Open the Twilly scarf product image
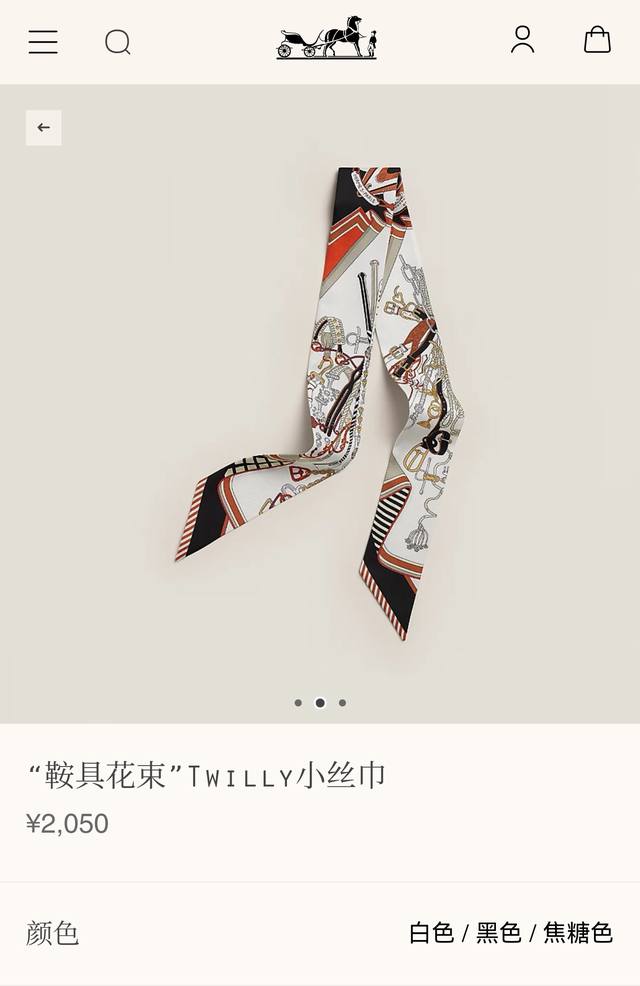 click(x=320, y=400)
